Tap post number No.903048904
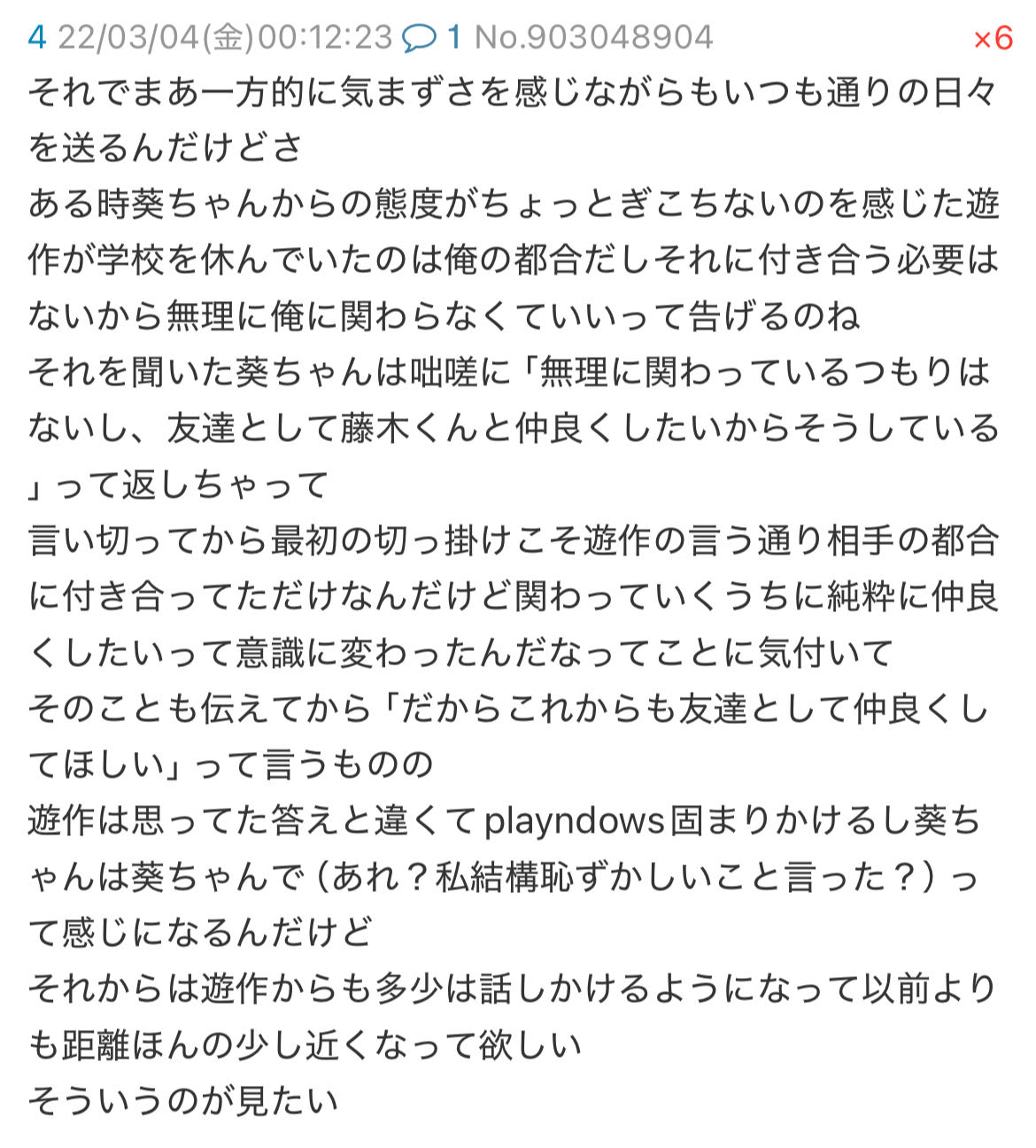 click(x=593, y=37)
